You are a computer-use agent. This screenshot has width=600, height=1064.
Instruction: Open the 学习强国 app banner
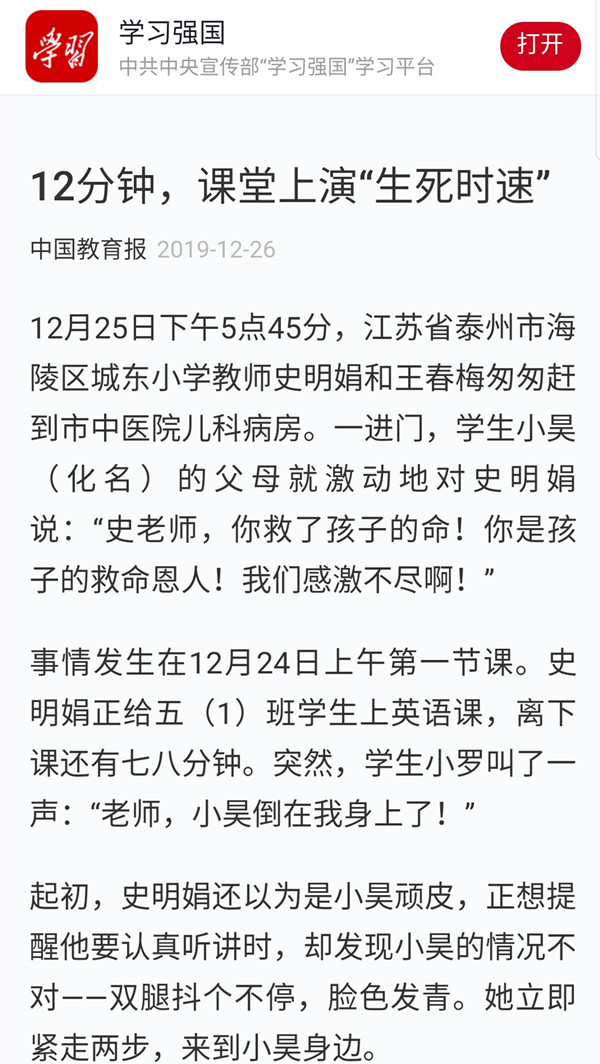pyautogui.click(x=276, y=47)
